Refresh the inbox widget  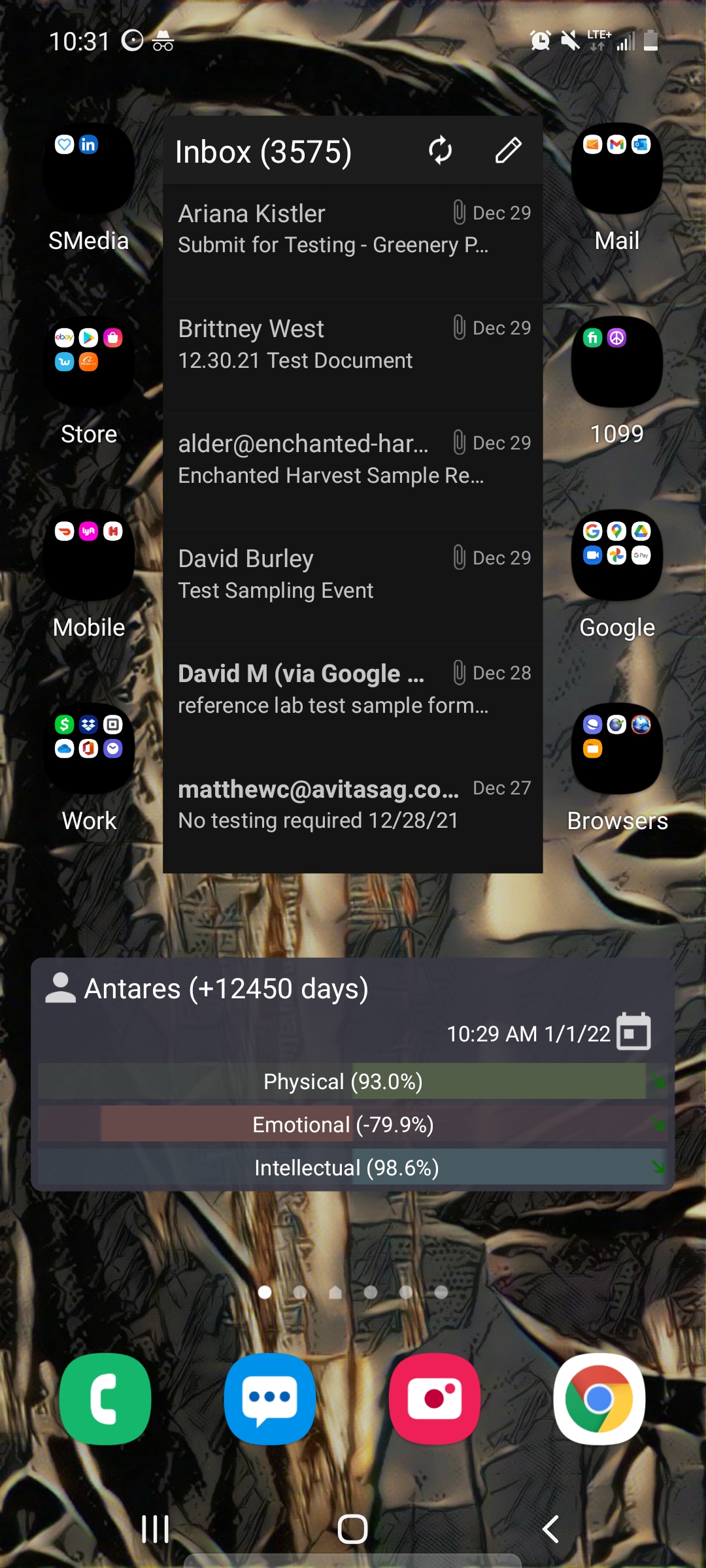(x=440, y=151)
